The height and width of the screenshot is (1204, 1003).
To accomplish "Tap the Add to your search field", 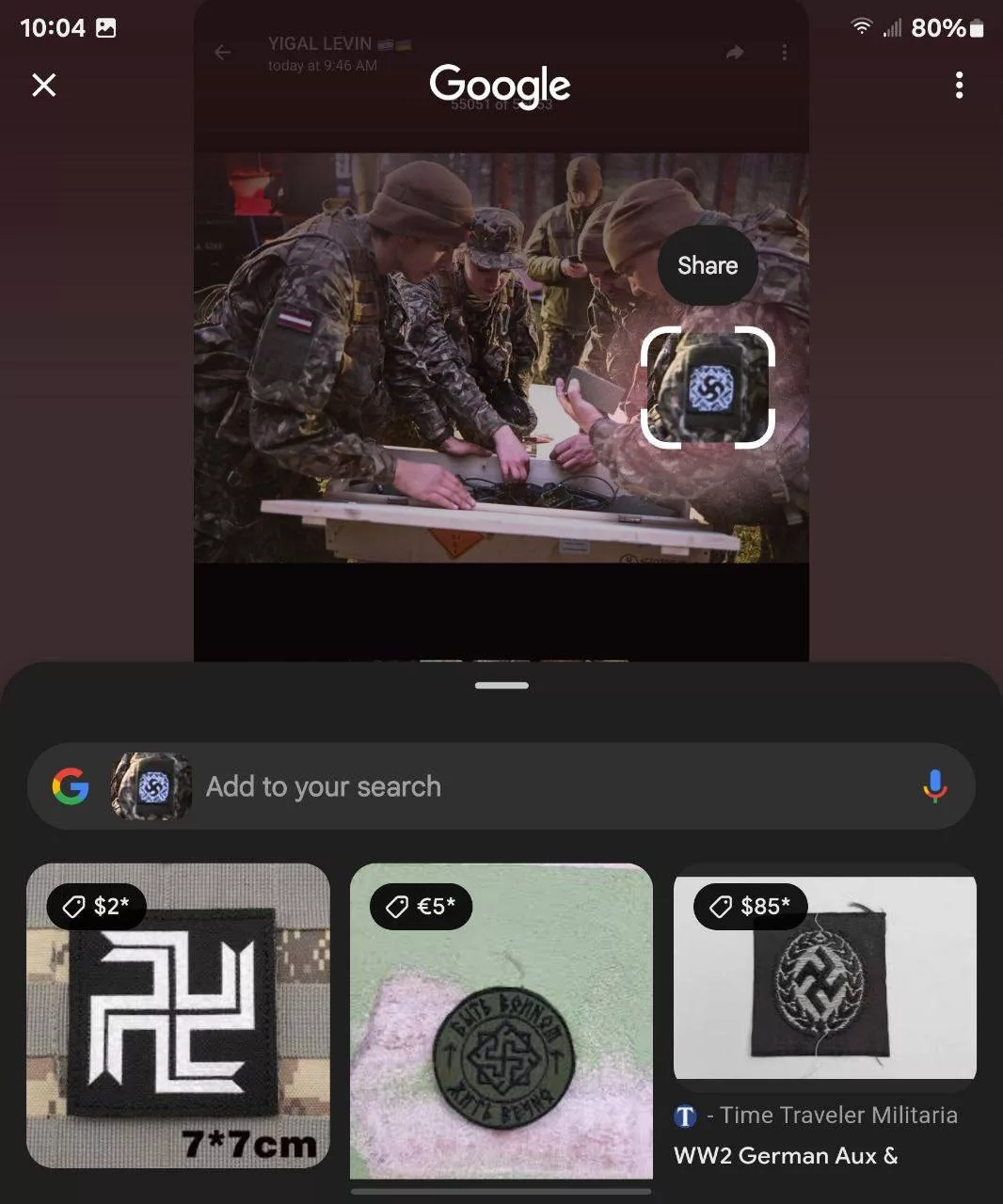I will (x=546, y=786).
